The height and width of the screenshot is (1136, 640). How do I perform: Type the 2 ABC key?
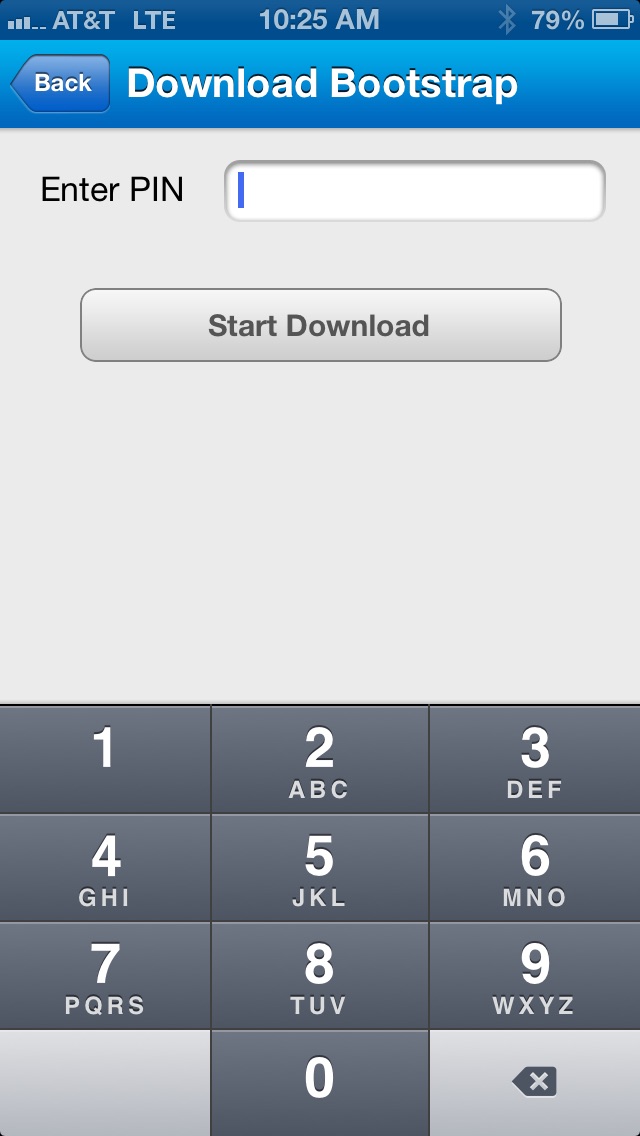[320, 759]
